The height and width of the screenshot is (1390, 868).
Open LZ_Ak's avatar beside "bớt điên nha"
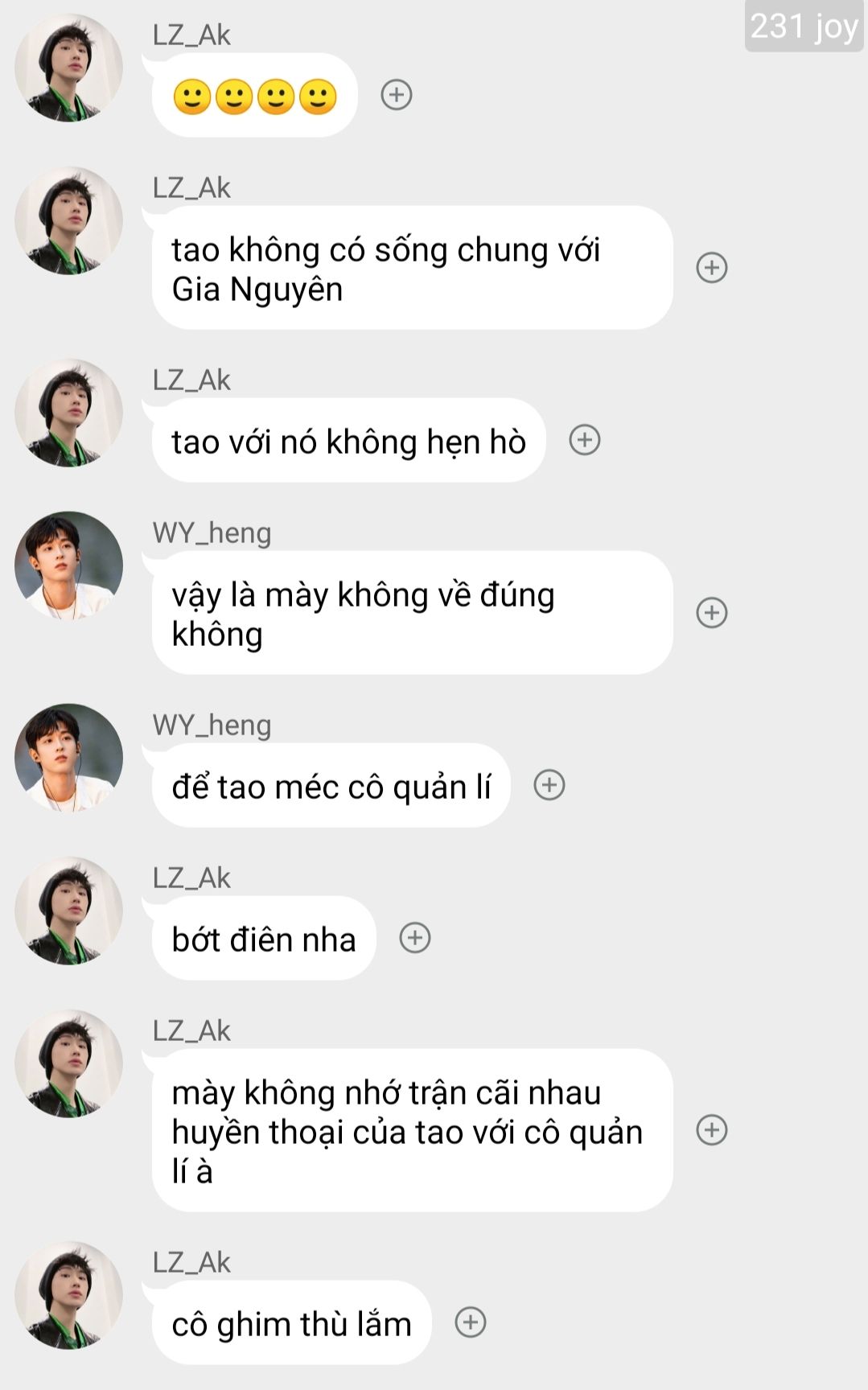click(68, 911)
